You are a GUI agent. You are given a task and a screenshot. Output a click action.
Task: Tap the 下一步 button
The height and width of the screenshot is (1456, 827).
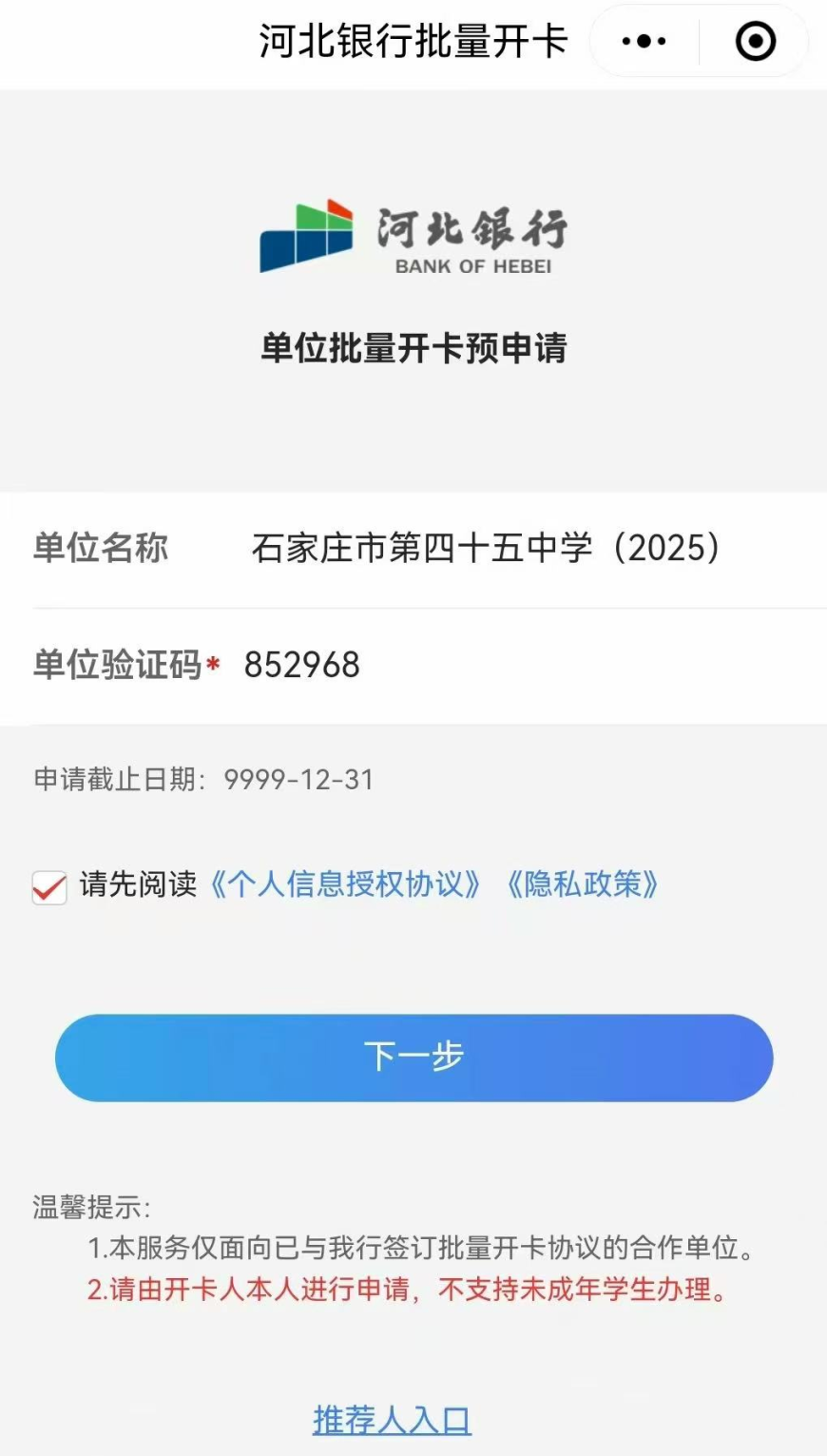(413, 1058)
